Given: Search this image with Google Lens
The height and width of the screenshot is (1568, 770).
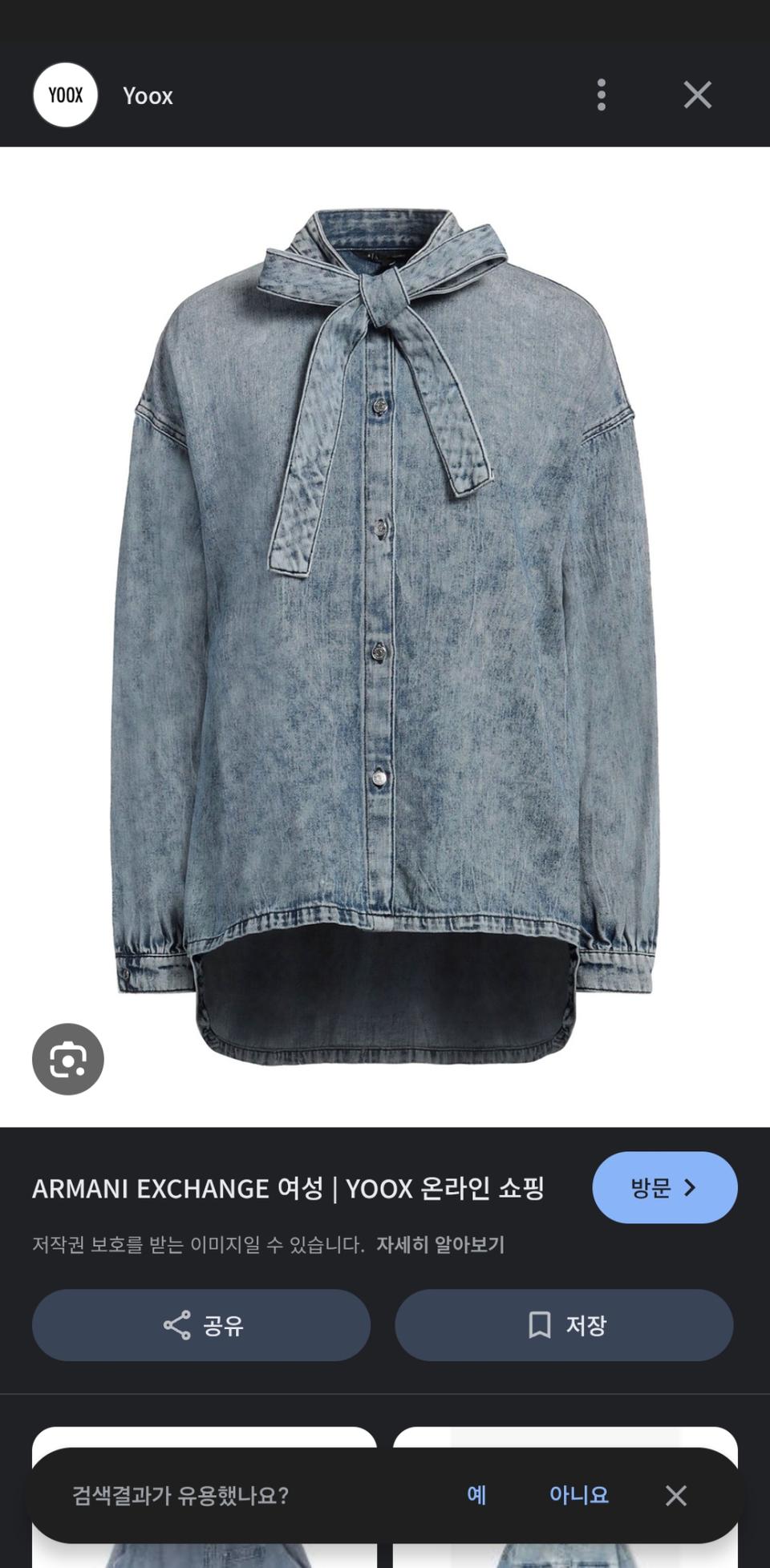Looking at the screenshot, I should (x=68, y=1059).
